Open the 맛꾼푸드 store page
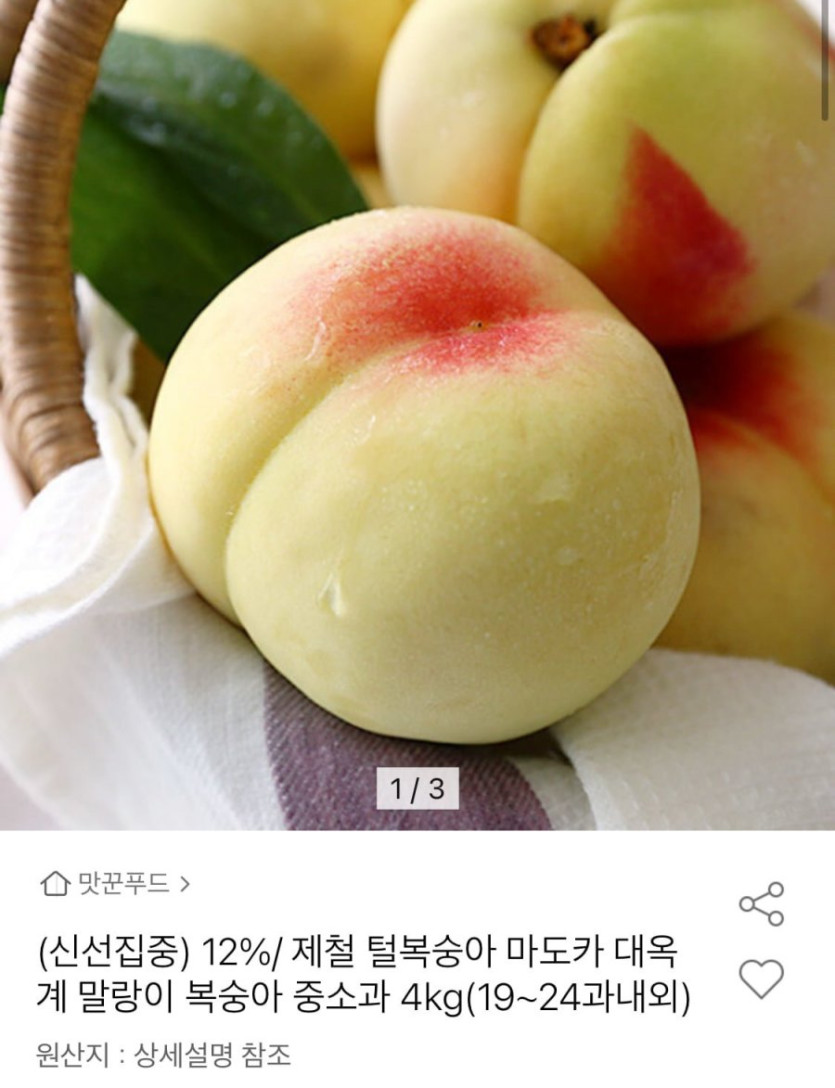This screenshot has width=835, height=1088. (115, 883)
